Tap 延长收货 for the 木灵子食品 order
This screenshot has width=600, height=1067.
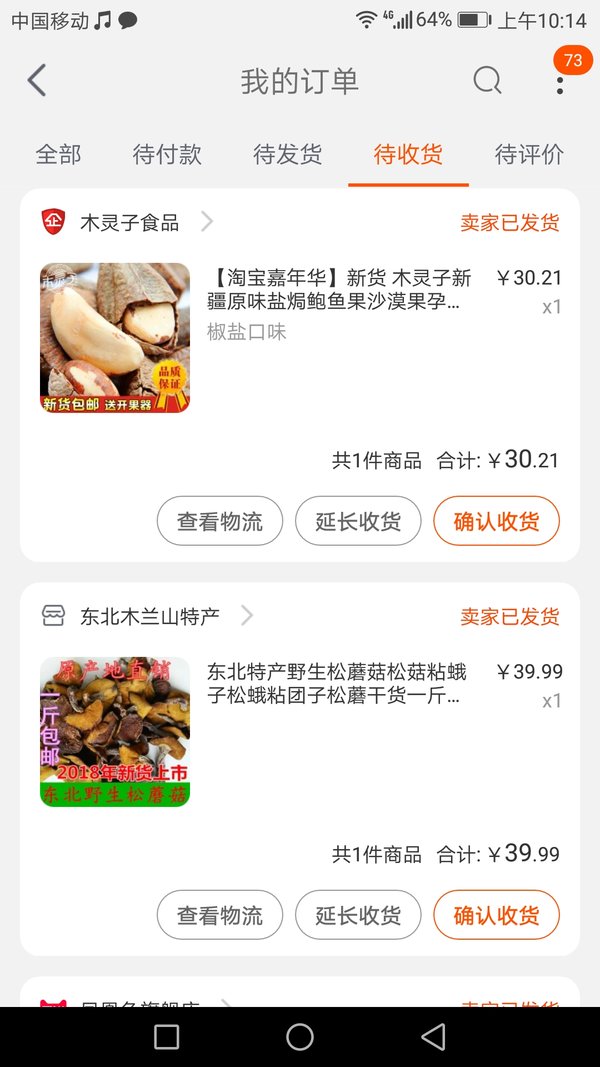point(358,521)
